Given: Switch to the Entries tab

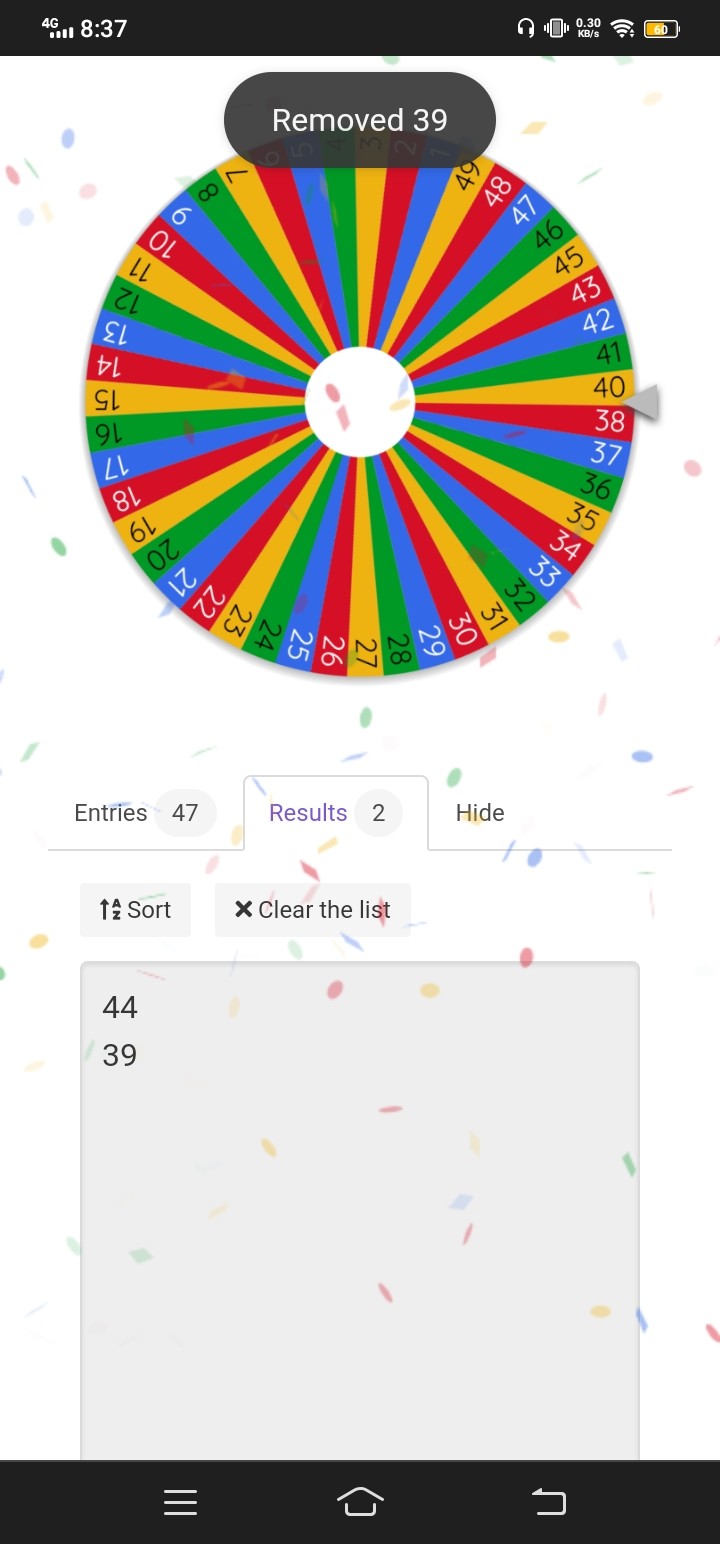Looking at the screenshot, I should [x=145, y=813].
